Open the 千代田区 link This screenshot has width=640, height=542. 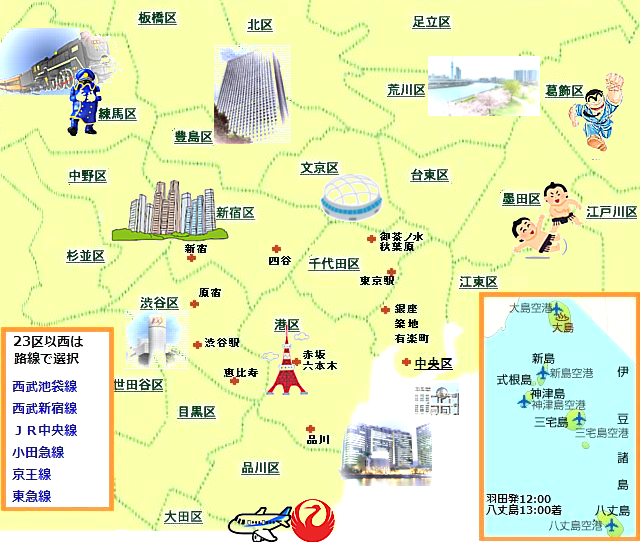334,264
